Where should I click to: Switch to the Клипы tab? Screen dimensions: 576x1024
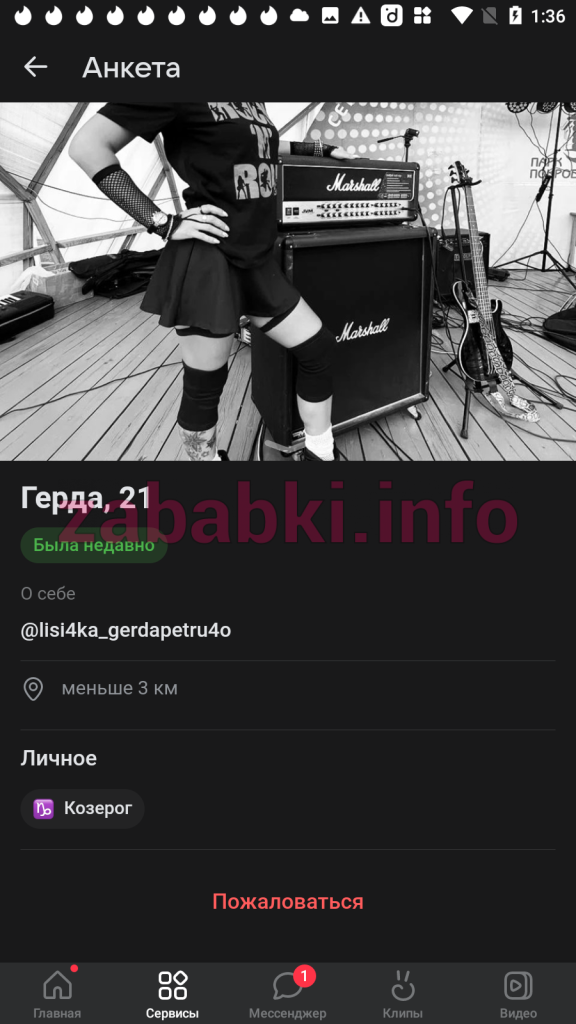403,994
